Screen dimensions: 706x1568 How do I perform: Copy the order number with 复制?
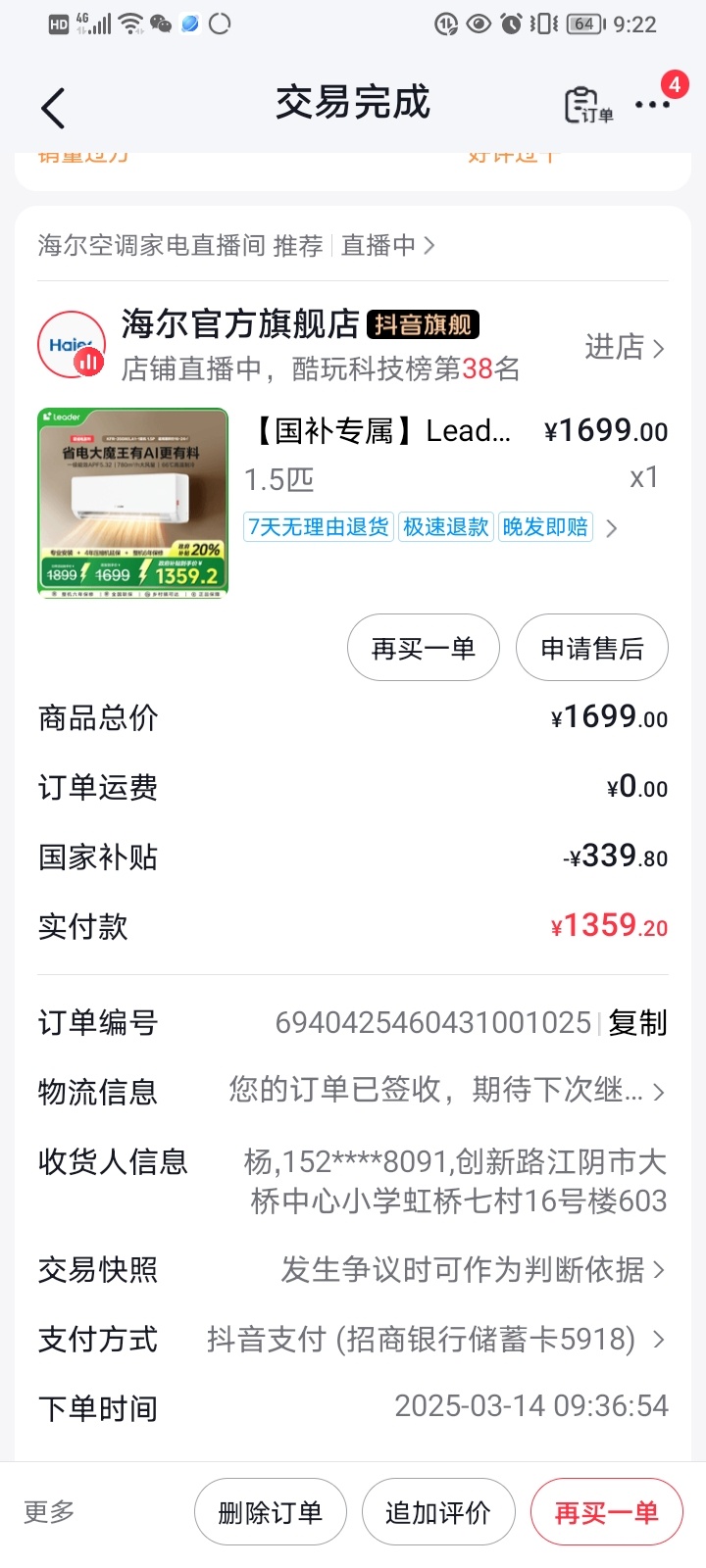[x=637, y=1022]
